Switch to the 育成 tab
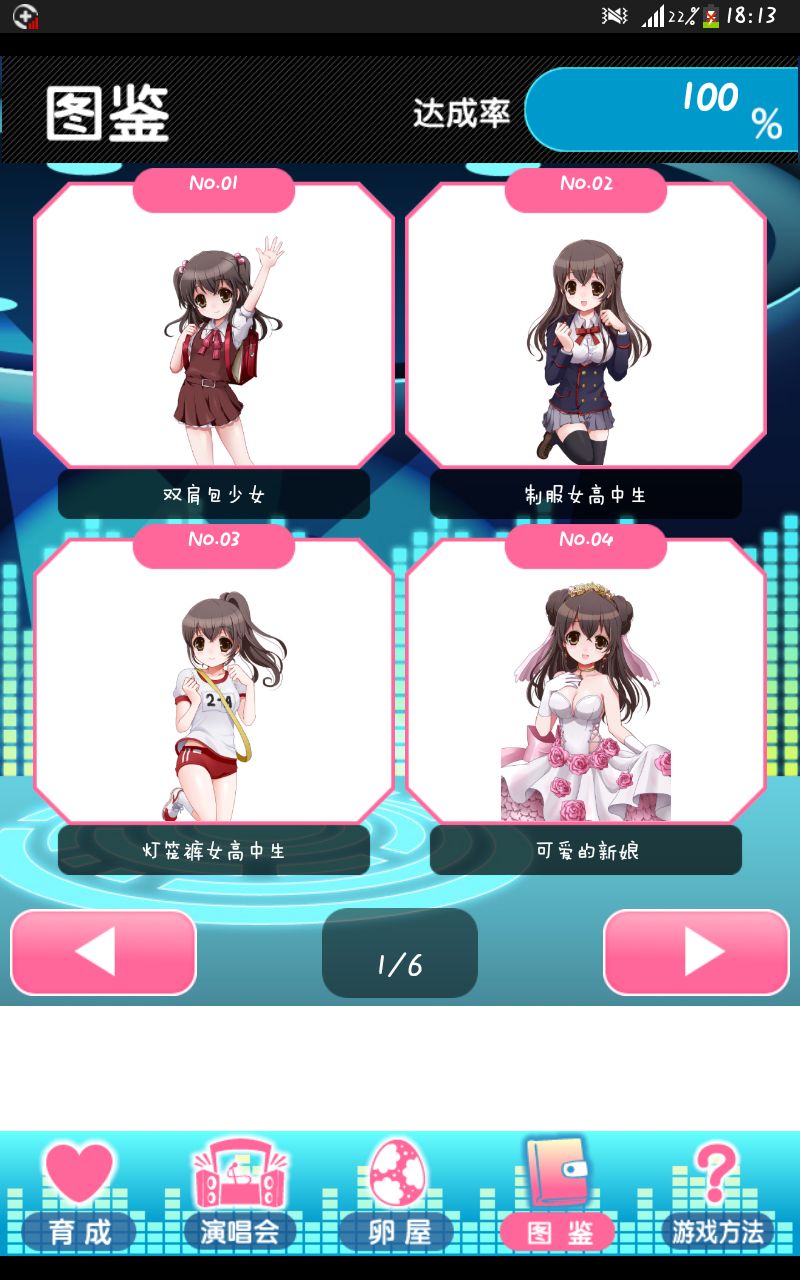Image resolution: width=800 pixels, height=1280 pixels. coord(79,1196)
